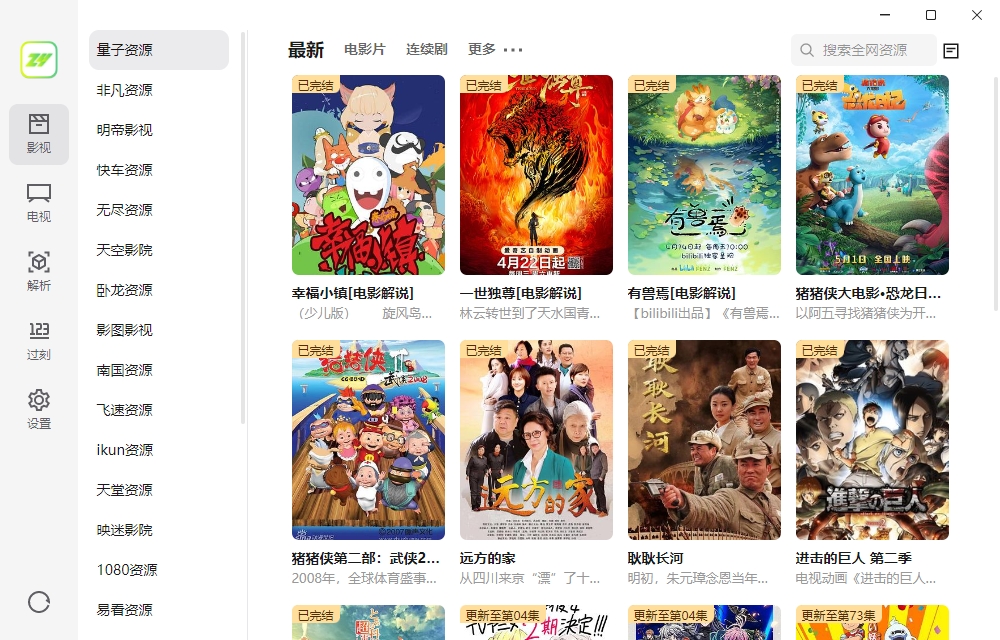Screen dimensions: 1000x640
Task: Choose 天空影院 source
Action: click(x=125, y=250)
